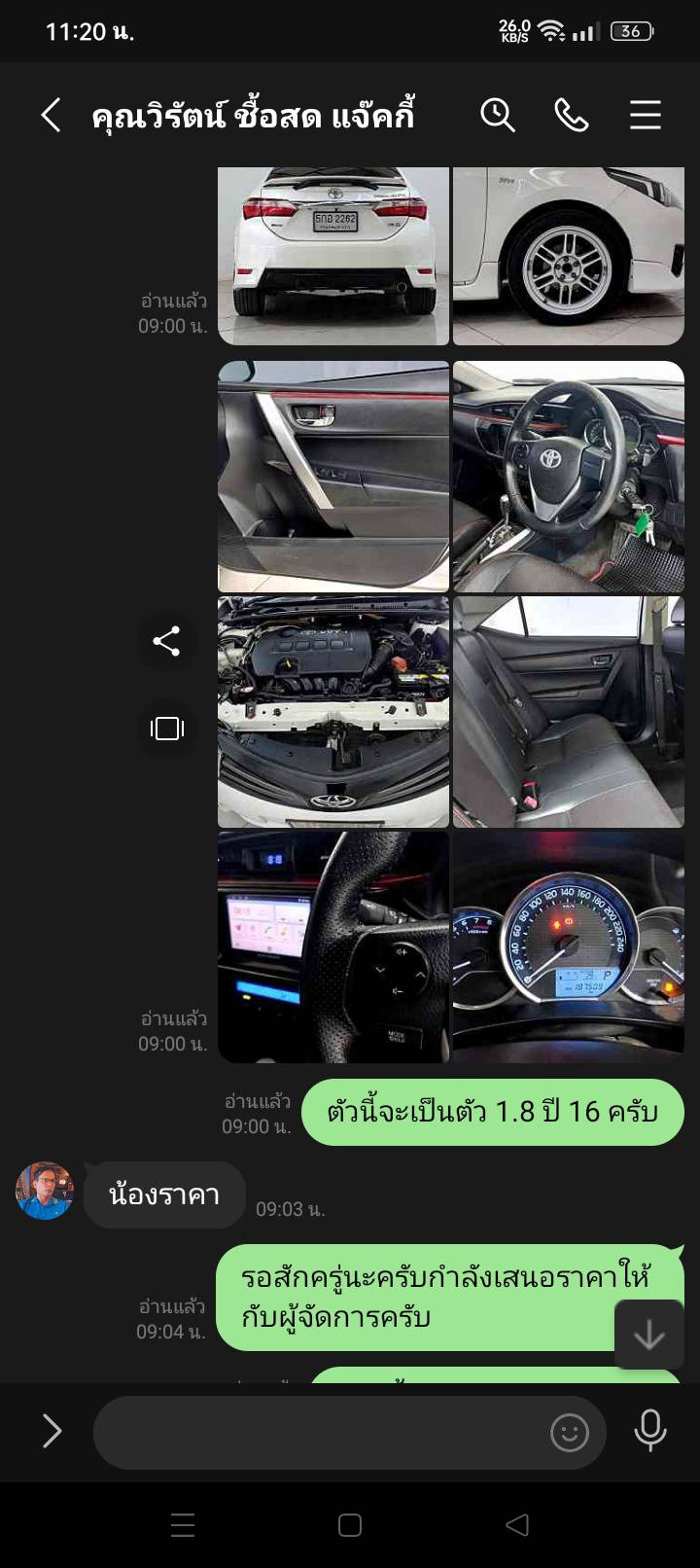View the door panel interior photo
Viewport: 700px width, 1568px height.
(333, 477)
